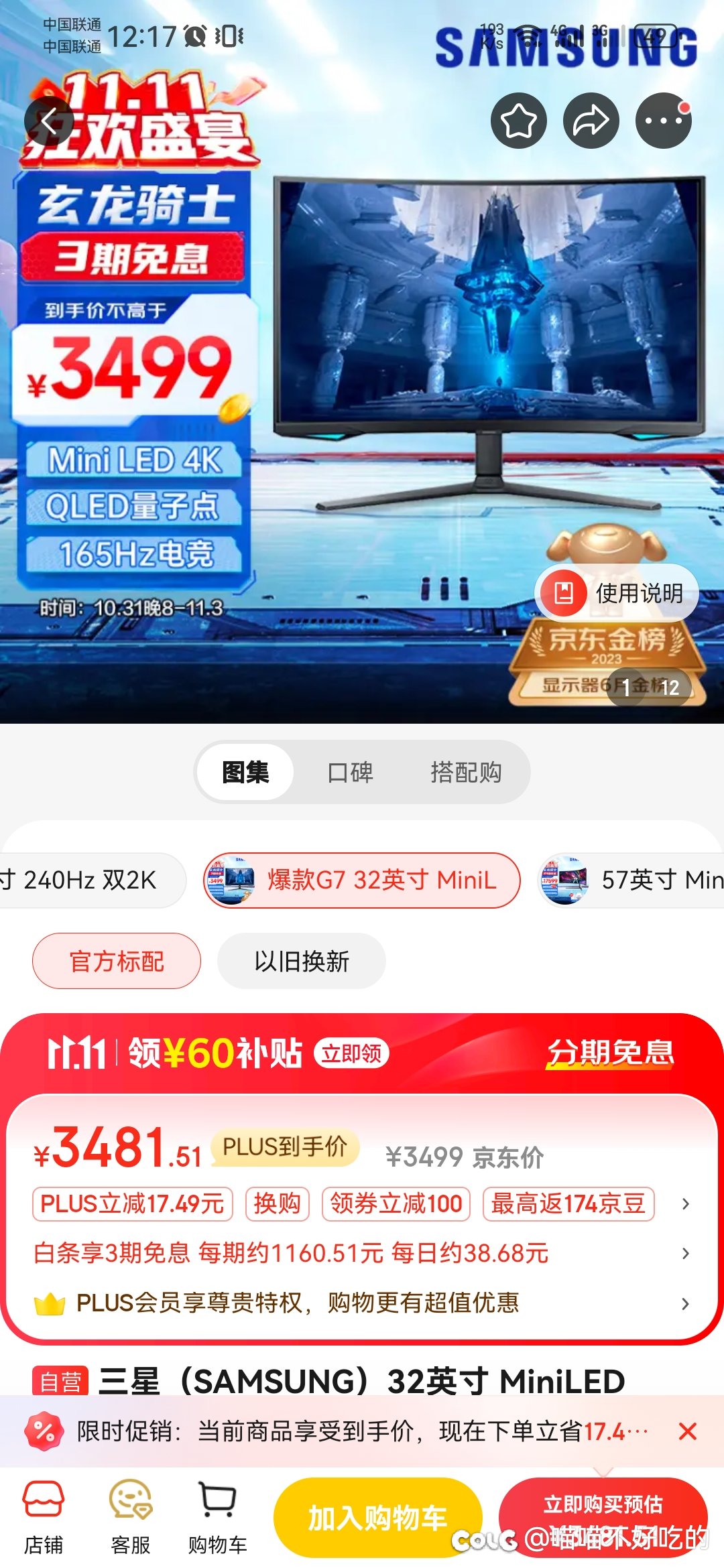Open PLUS会员 privileges row

coord(362,1303)
